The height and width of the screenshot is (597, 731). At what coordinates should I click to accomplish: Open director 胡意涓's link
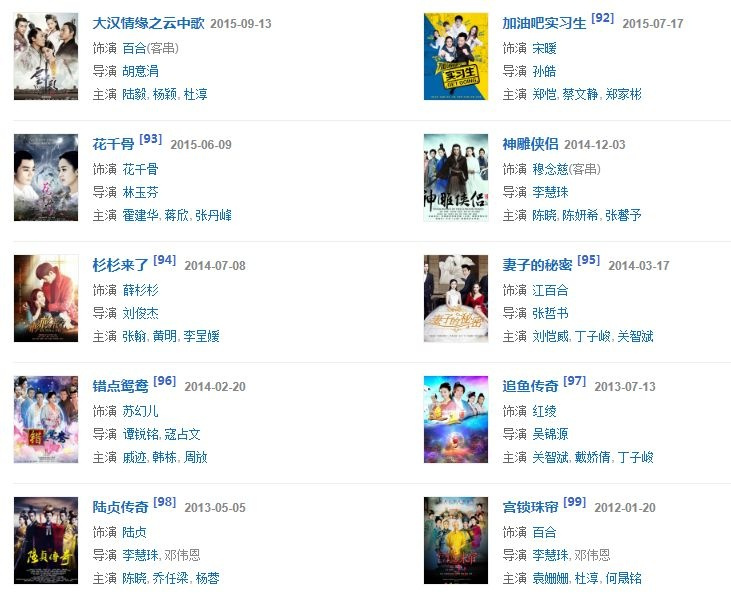(140, 71)
